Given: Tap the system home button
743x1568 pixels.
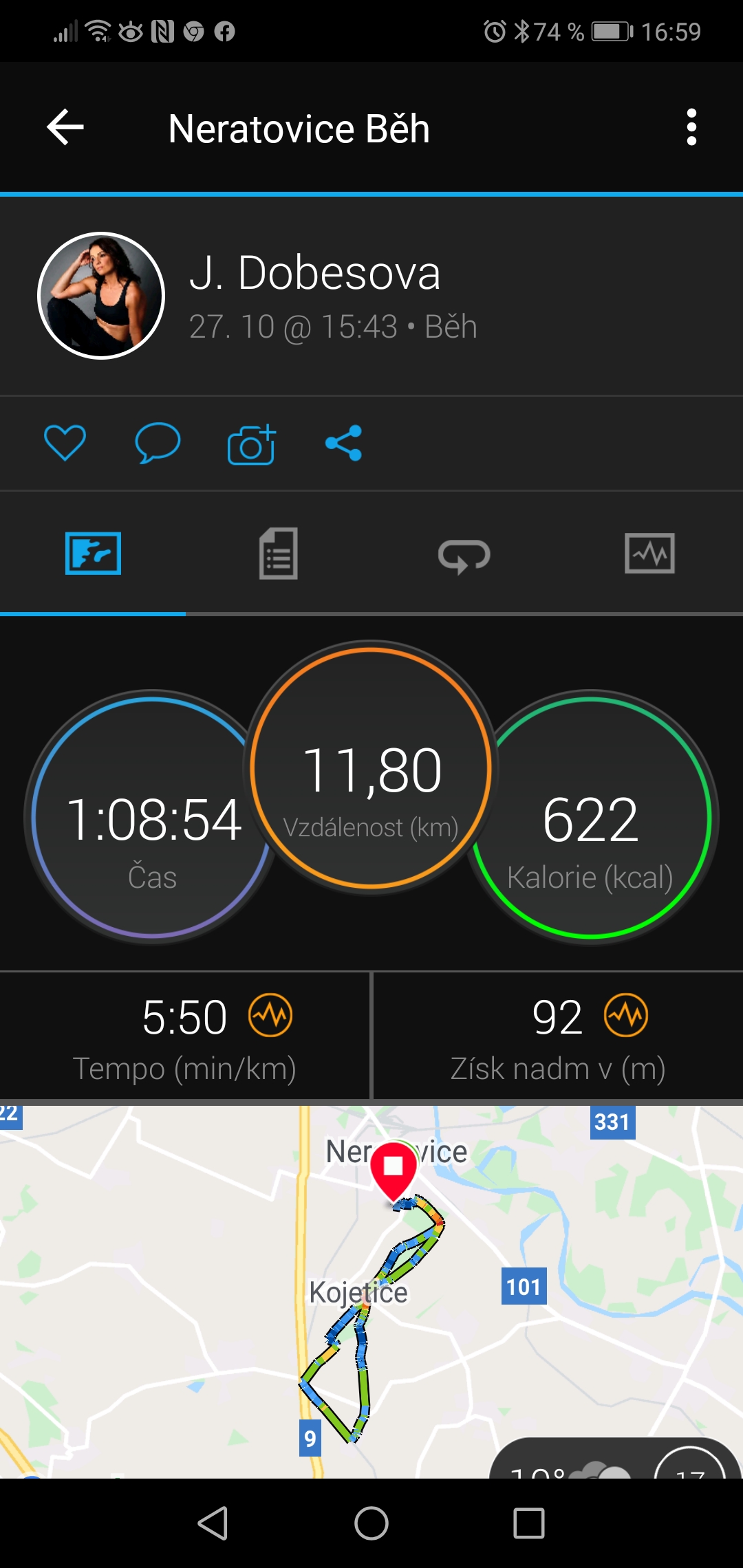Looking at the screenshot, I should click(x=371, y=1523).
